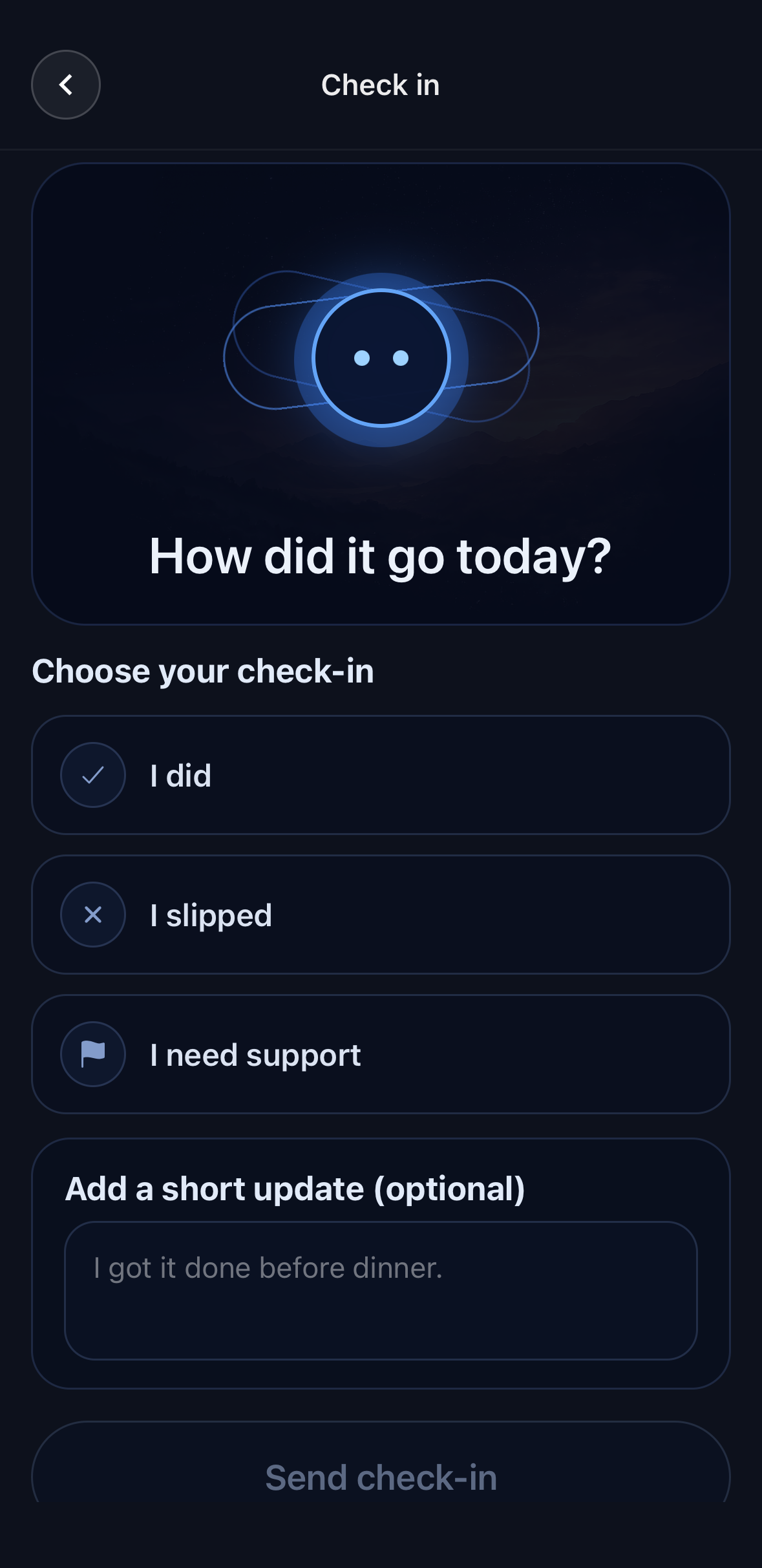Go back from the Check in screen
This screenshot has height=1568, width=762.
pos(66,85)
